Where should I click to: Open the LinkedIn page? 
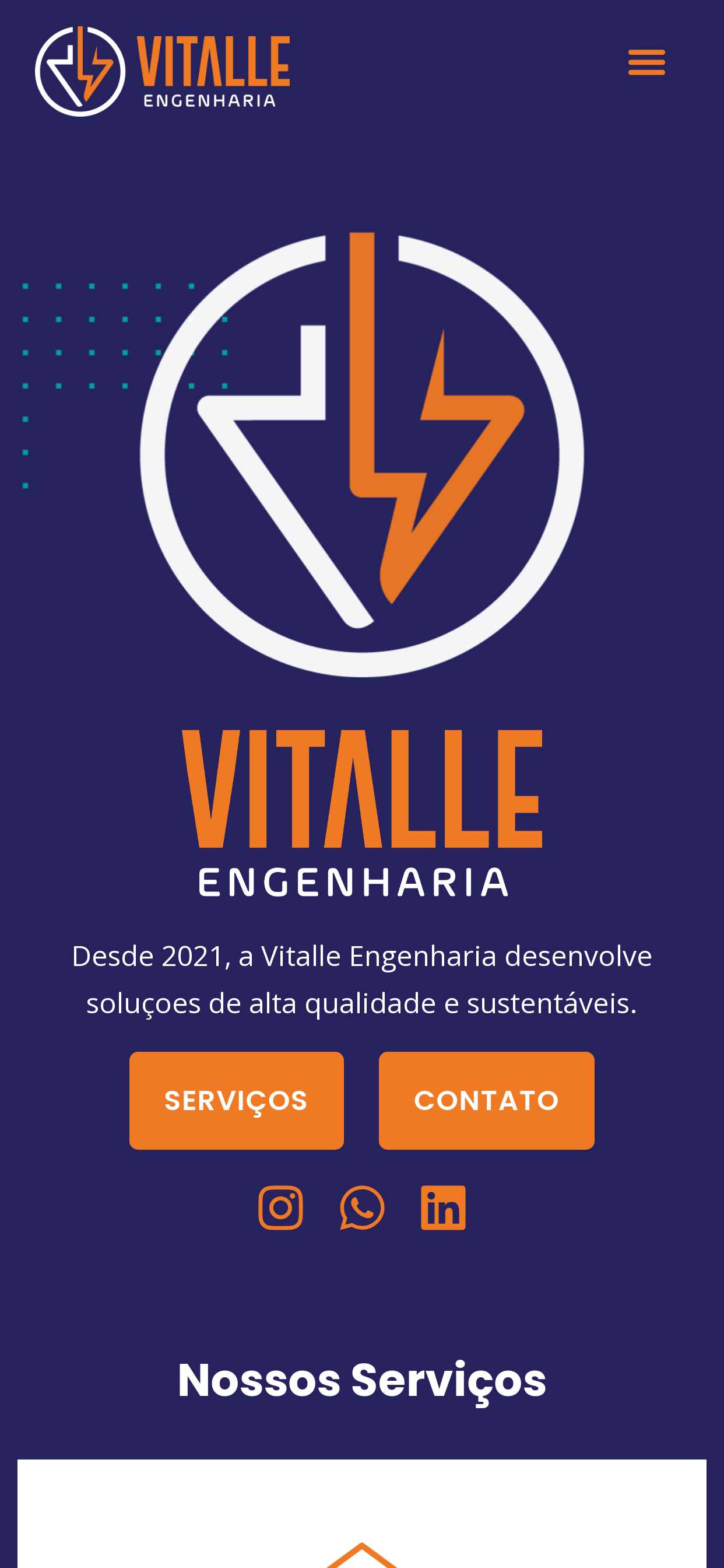443,1207
